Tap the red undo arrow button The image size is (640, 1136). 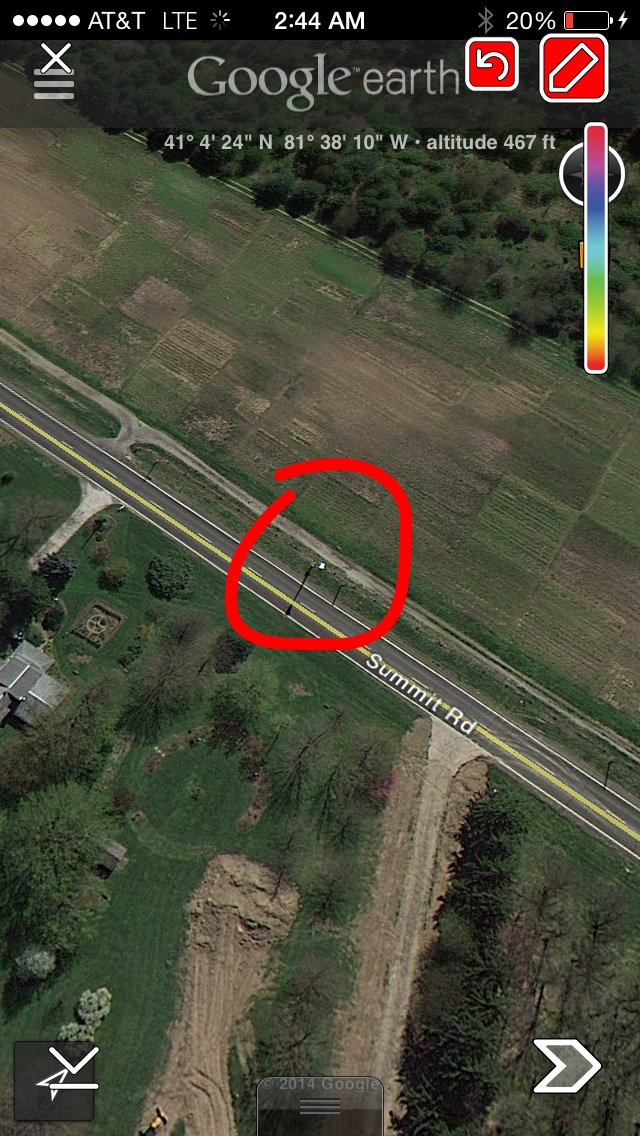[492, 64]
